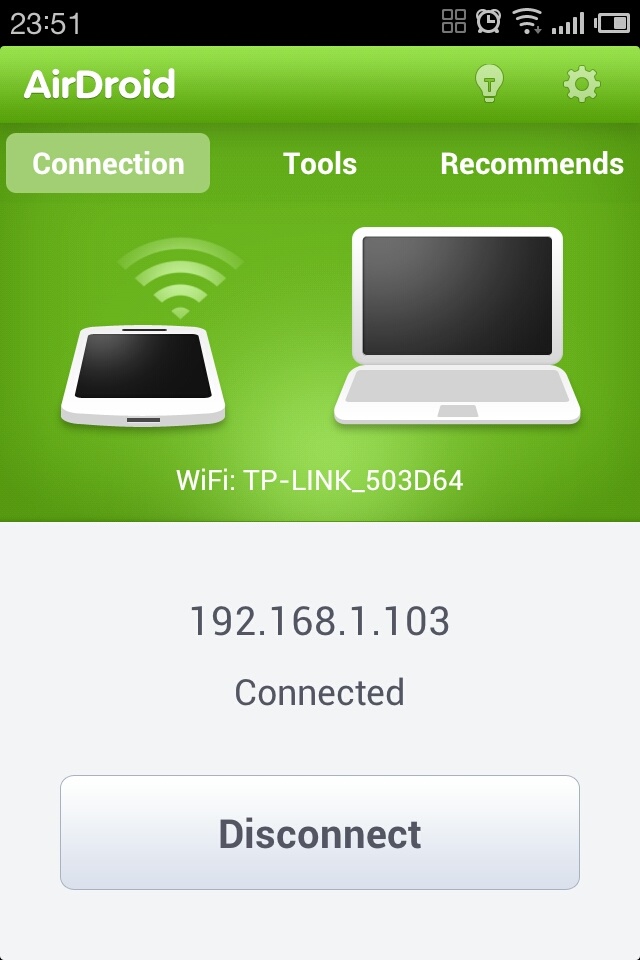Open the settings gear
The width and height of the screenshot is (640, 960).
coord(581,84)
